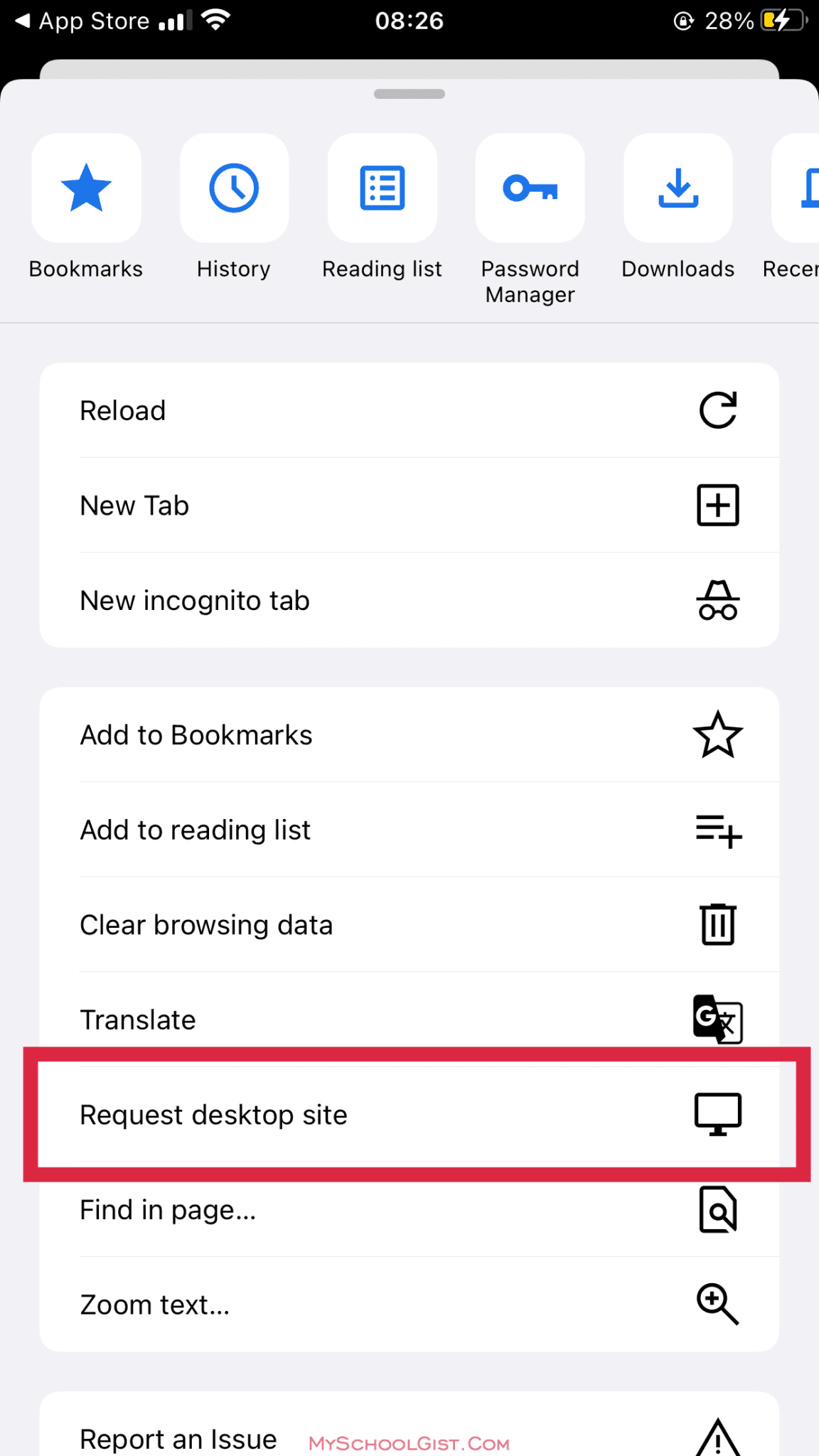The image size is (819, 1456).
Task: Select Find in page
Action: pyautogui.click(x=409, y=1210)
